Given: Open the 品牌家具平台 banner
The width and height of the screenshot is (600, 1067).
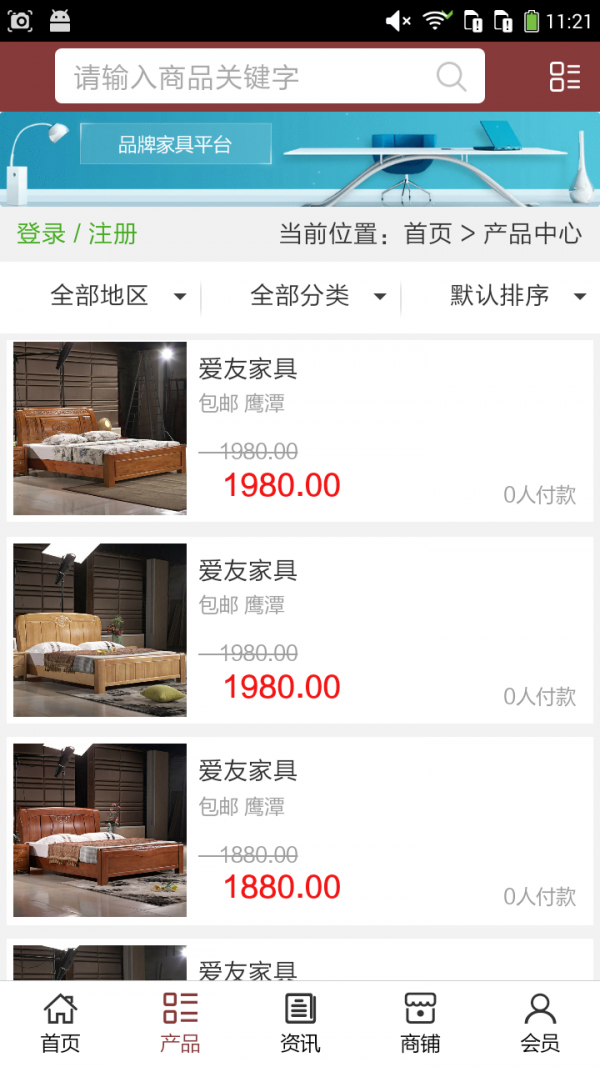Looking at the screenshot, I should tap(300, 158).
